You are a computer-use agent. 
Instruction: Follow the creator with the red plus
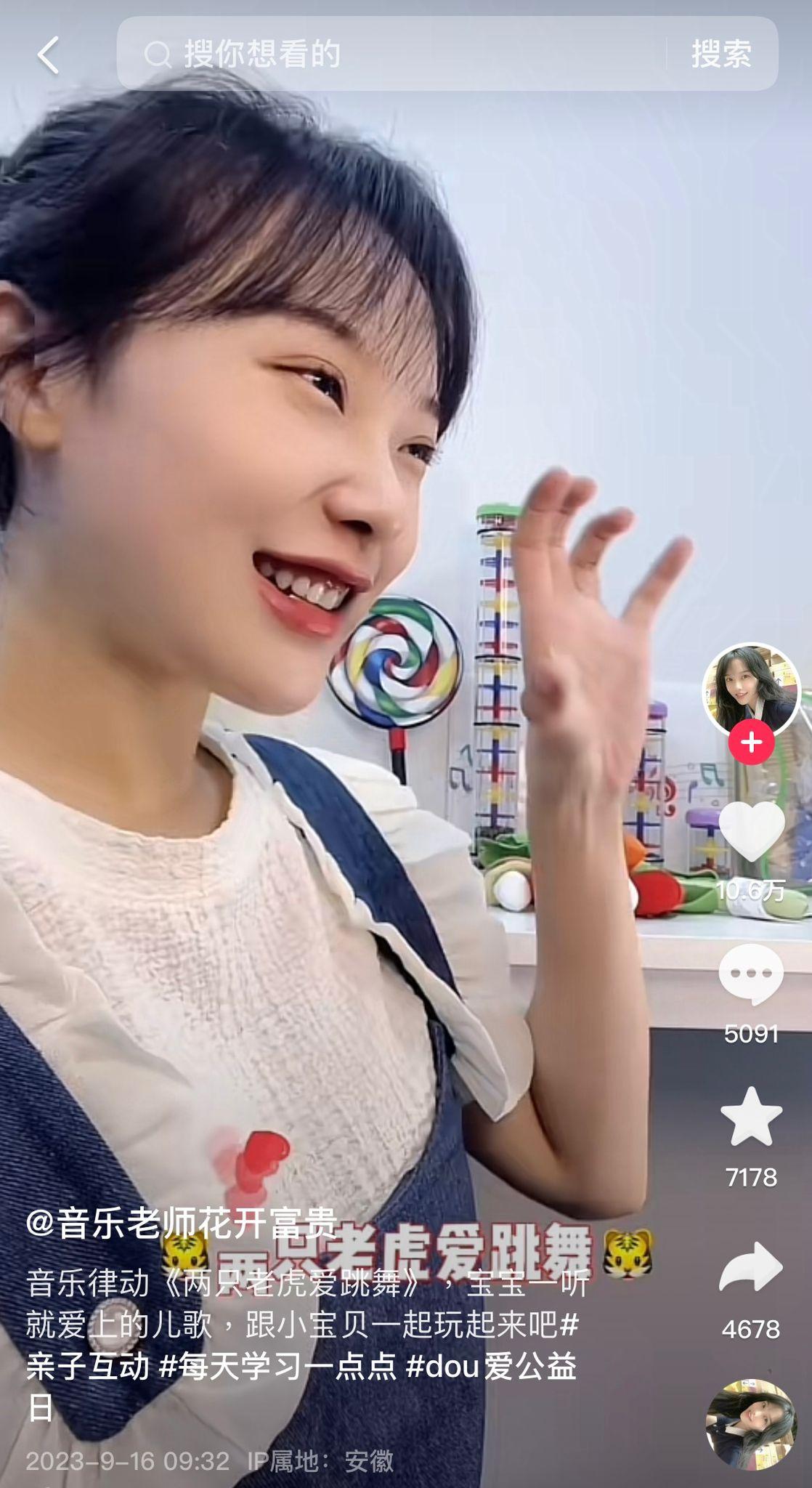[751, 743]
